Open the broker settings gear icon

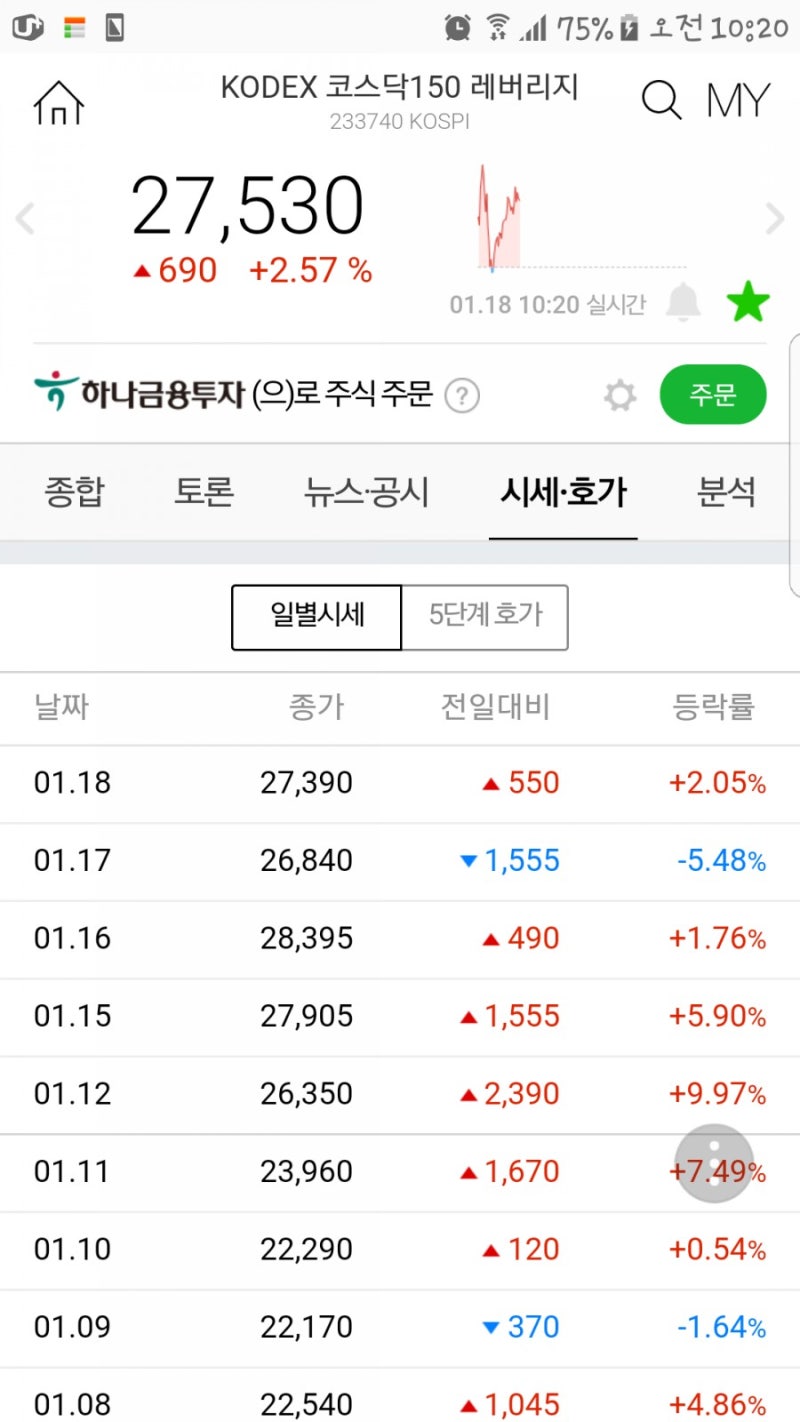tap(619, 395)
